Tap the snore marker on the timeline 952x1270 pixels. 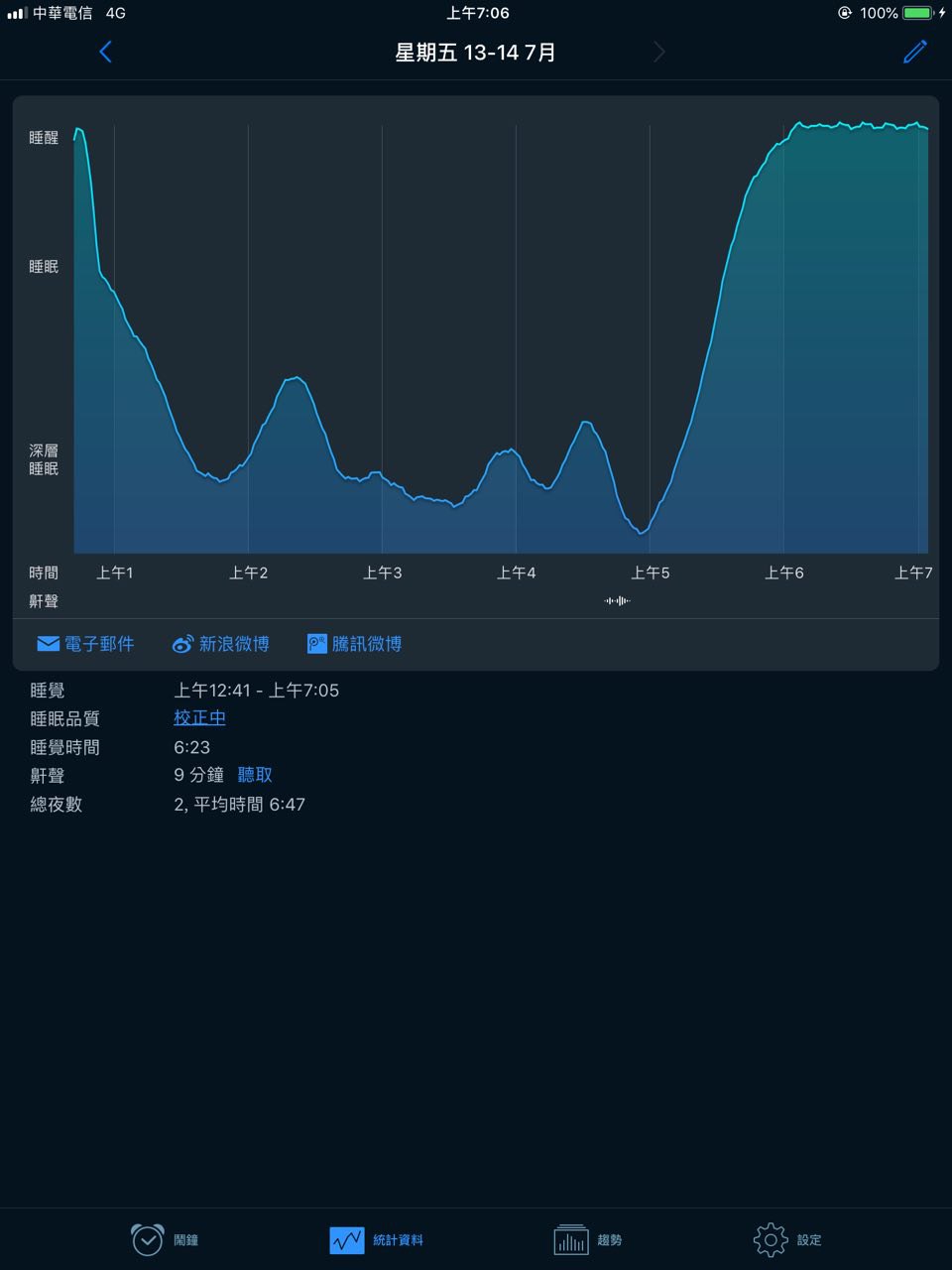(x=617, y=600)
